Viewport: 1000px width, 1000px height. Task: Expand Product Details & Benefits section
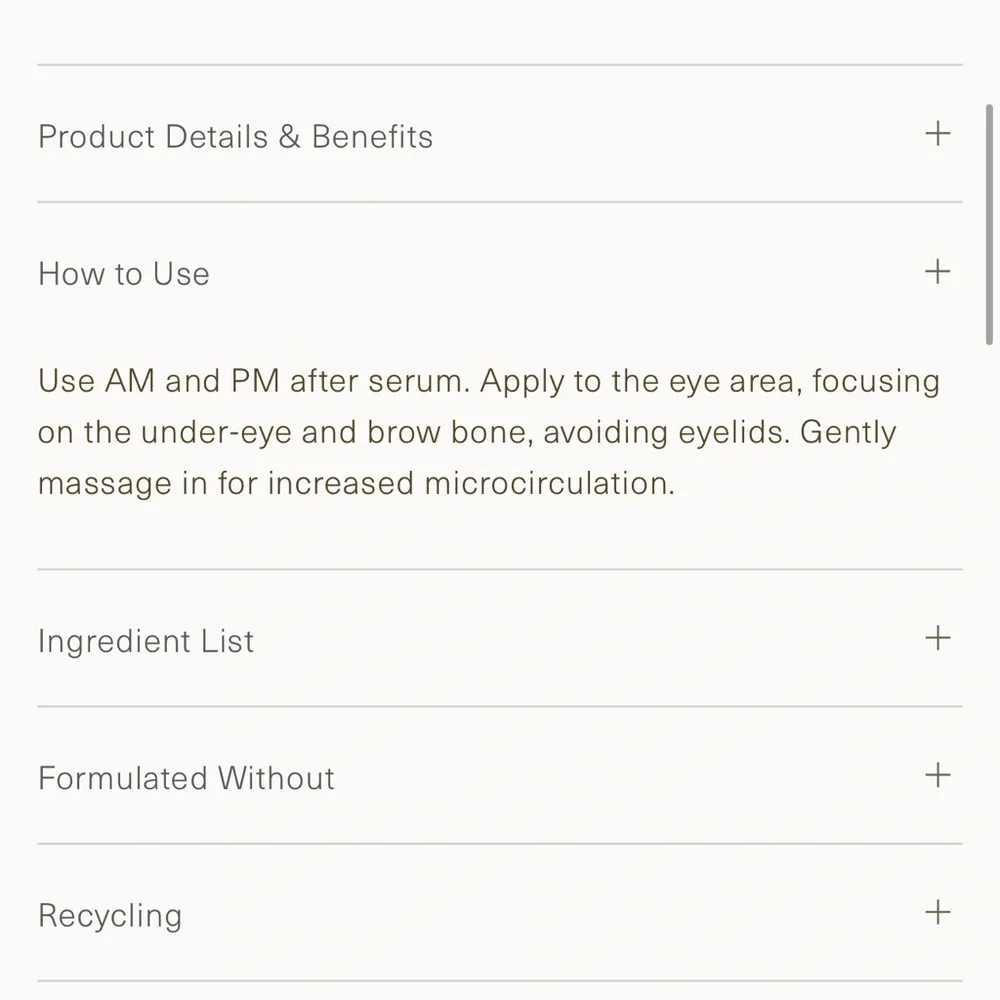(937, 134)
